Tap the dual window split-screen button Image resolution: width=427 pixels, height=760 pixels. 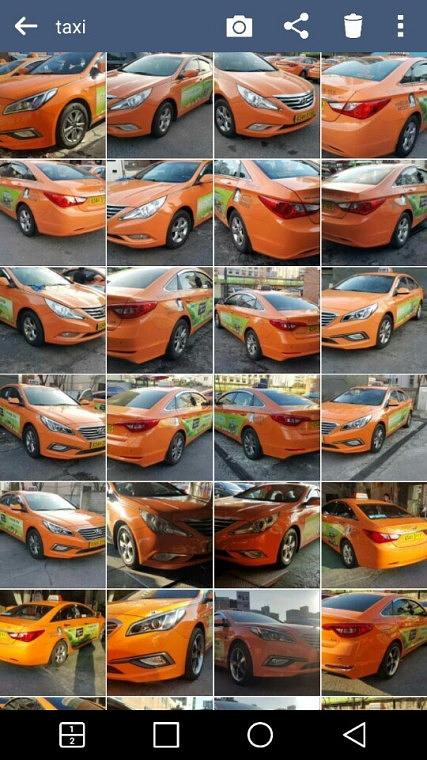[72, 735]
